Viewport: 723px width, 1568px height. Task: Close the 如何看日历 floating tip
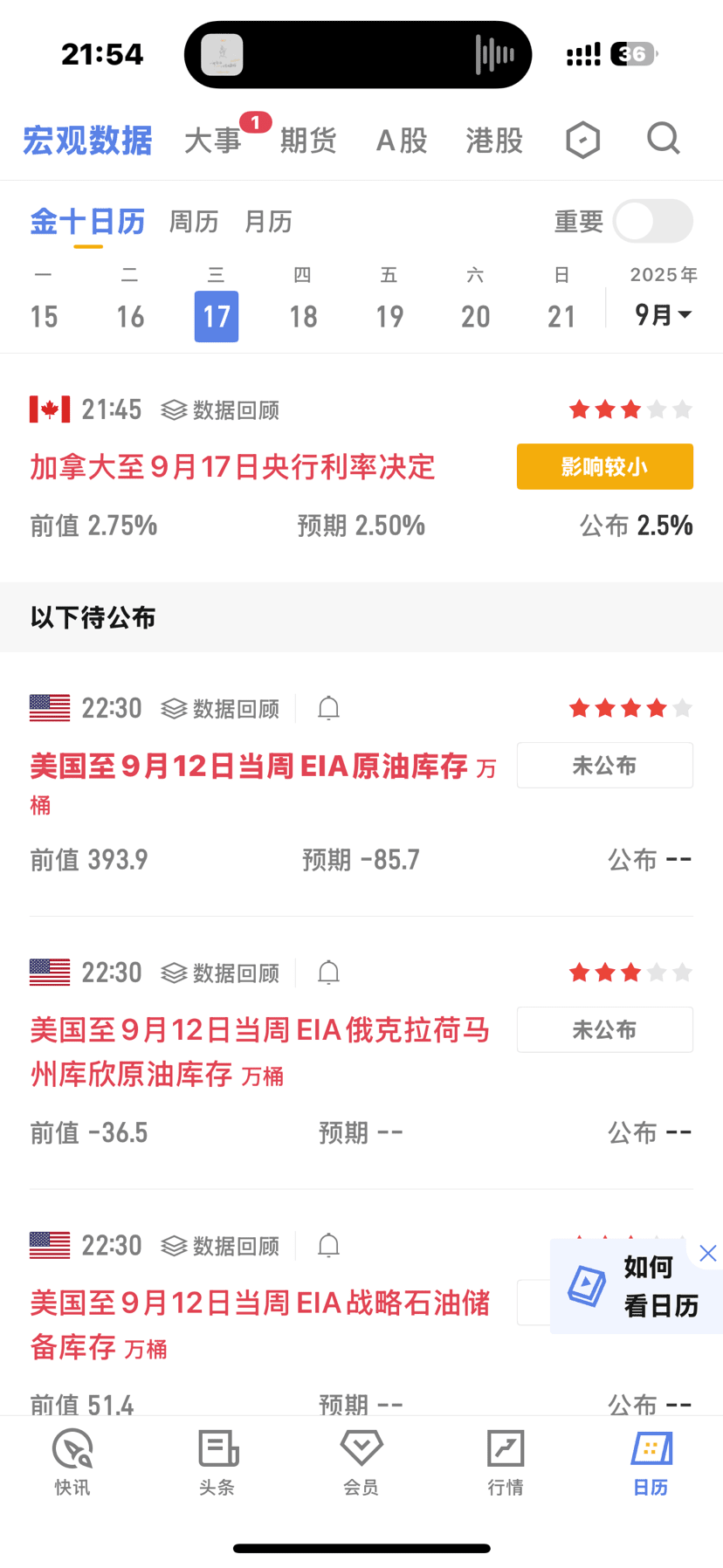(x=708, y=1254)
